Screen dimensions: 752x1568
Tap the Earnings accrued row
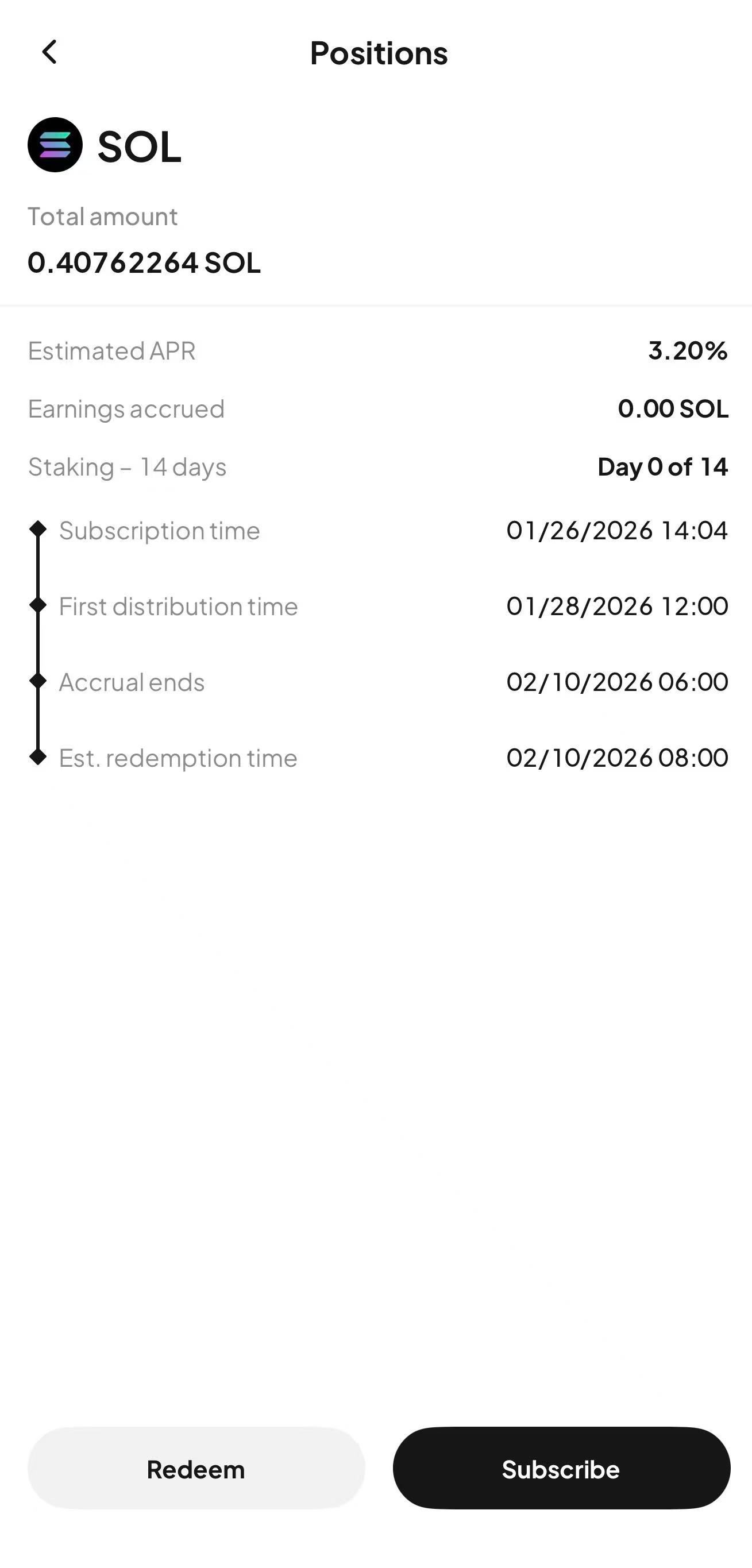pyautogui.click(x=126, y=408)
